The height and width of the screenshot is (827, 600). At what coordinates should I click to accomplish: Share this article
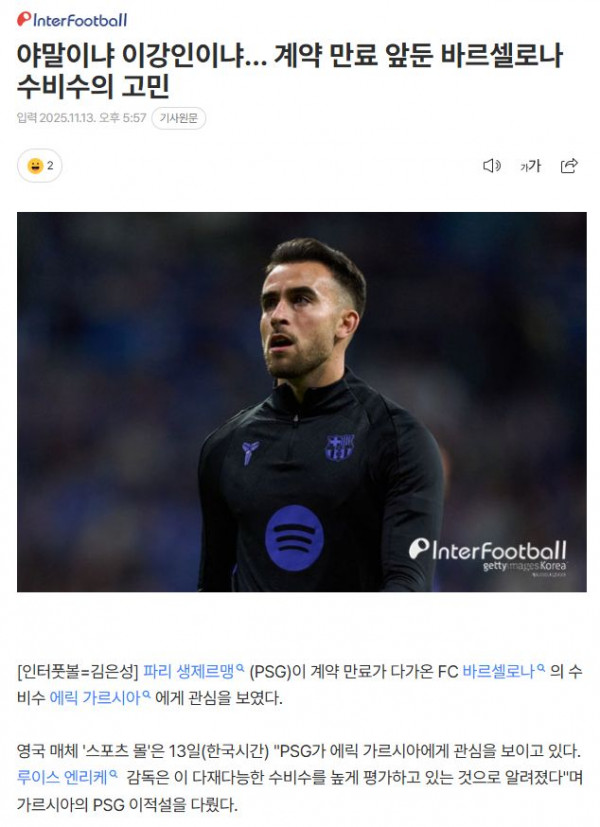pos(569,166)
